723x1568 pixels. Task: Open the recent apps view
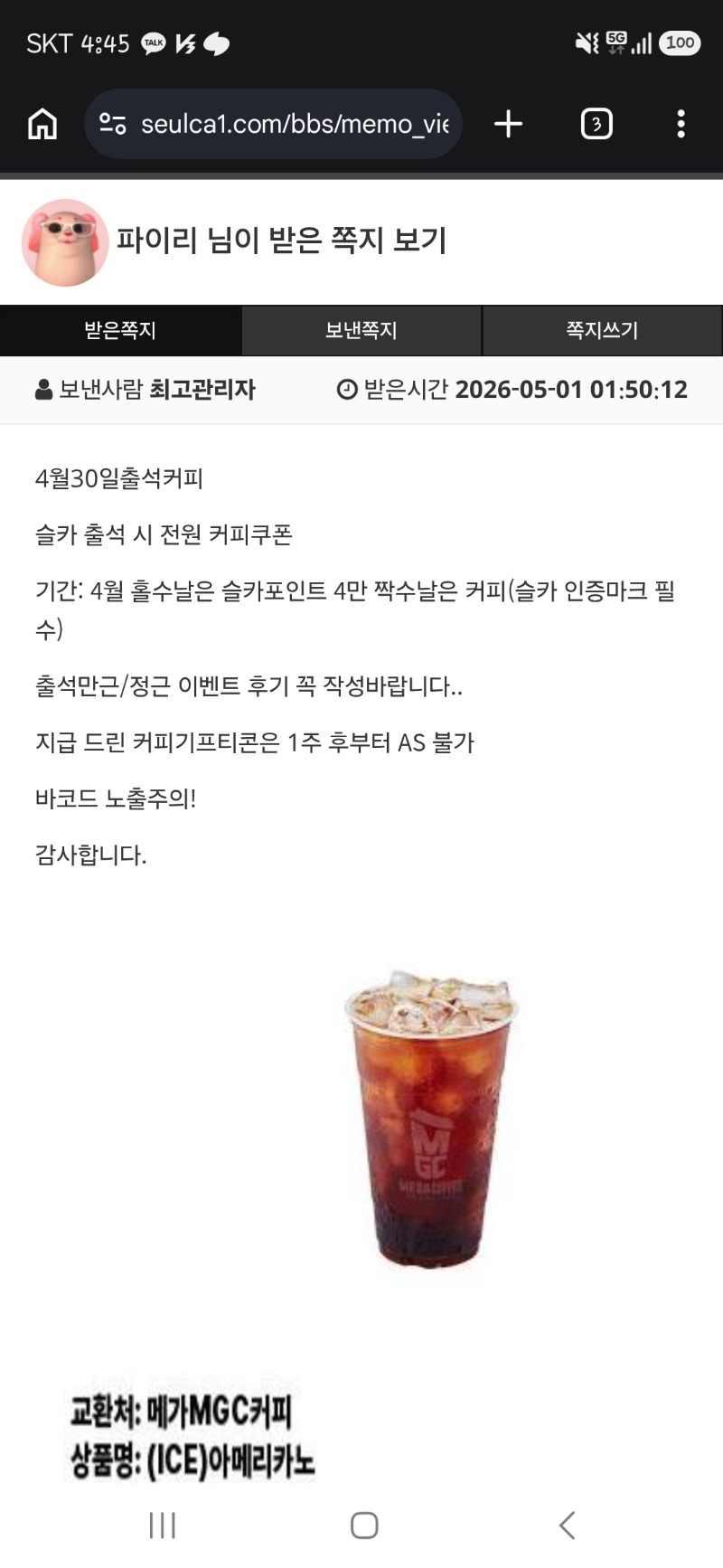163,1525
